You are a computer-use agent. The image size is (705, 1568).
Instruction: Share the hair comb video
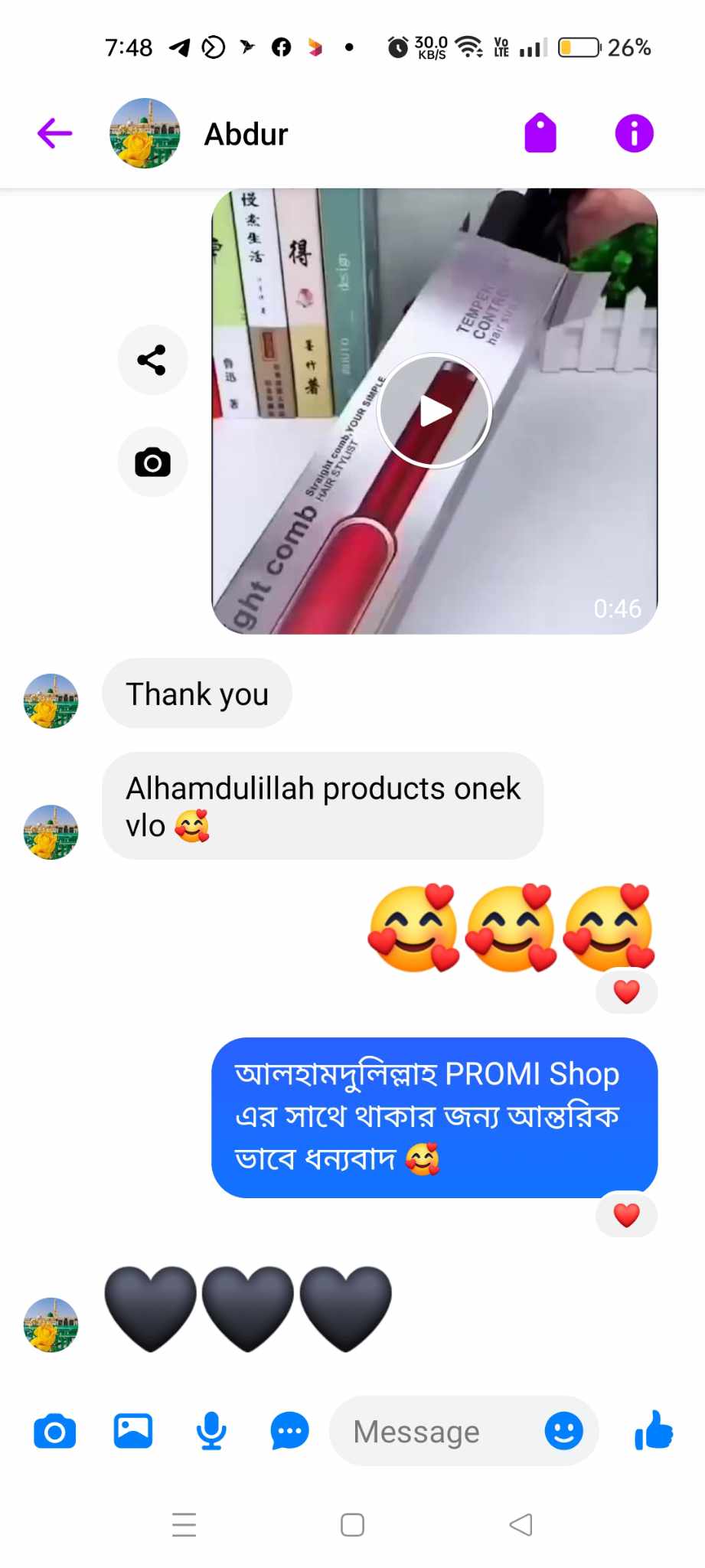coord(152,360)
